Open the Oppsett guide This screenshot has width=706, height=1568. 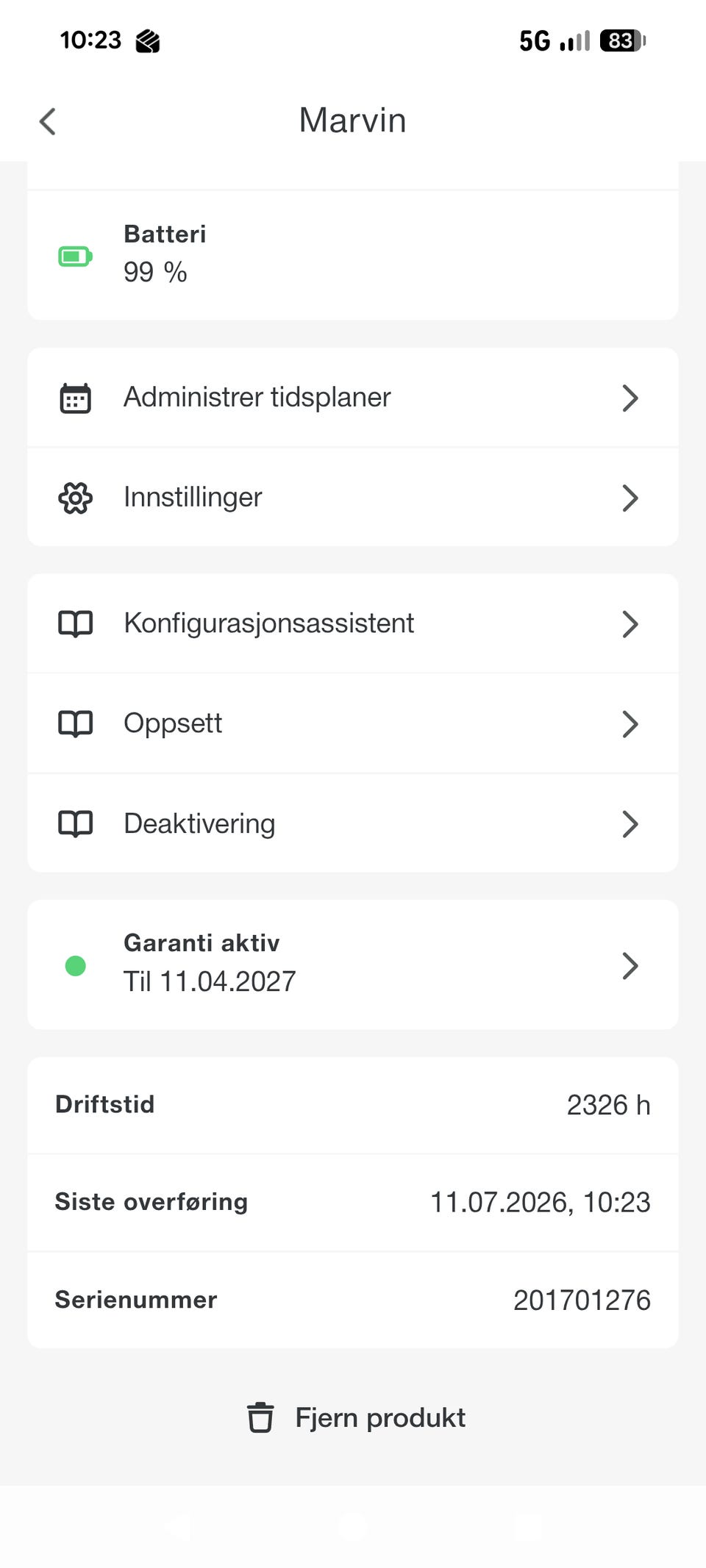pos(353,723)
